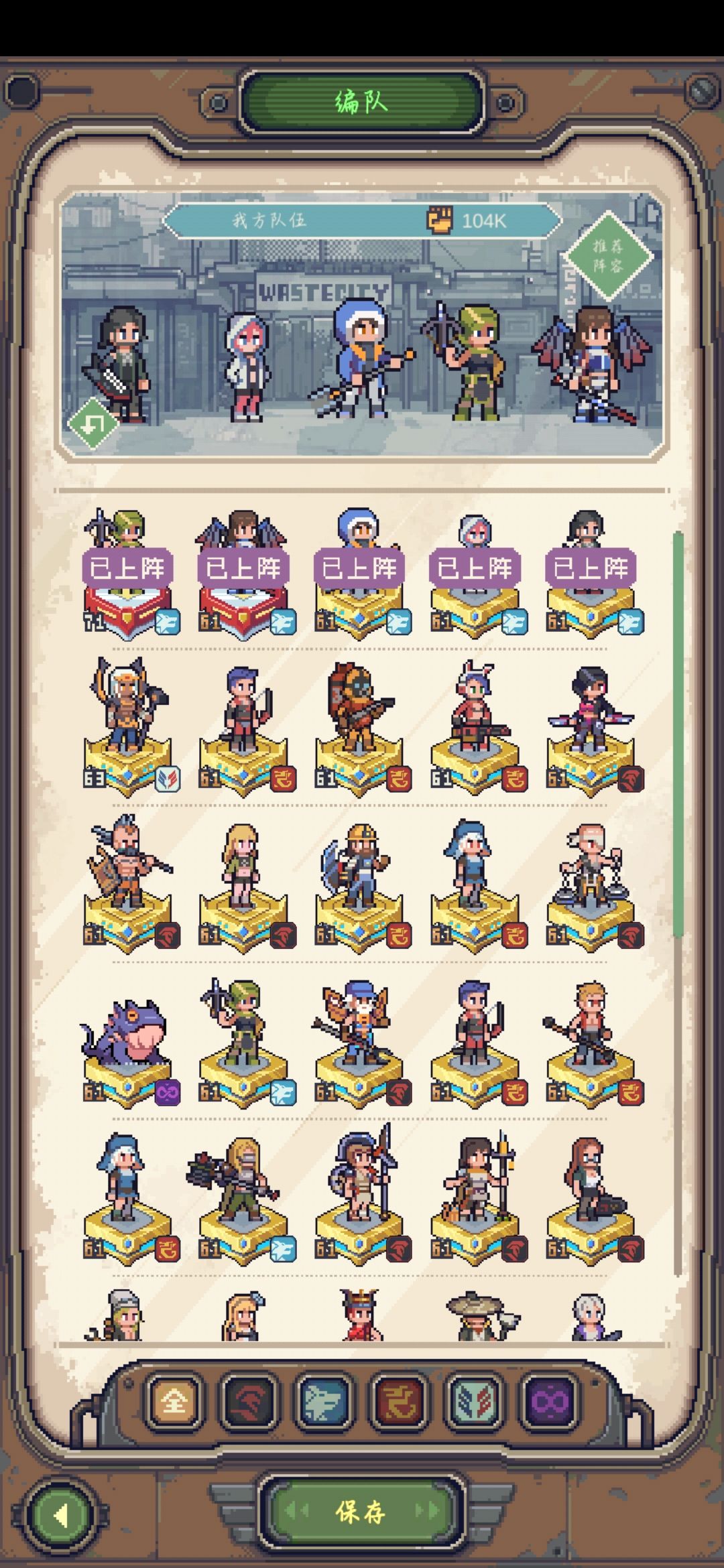
Task: Go back using the green arrow button
Action: click(60, 1514)
